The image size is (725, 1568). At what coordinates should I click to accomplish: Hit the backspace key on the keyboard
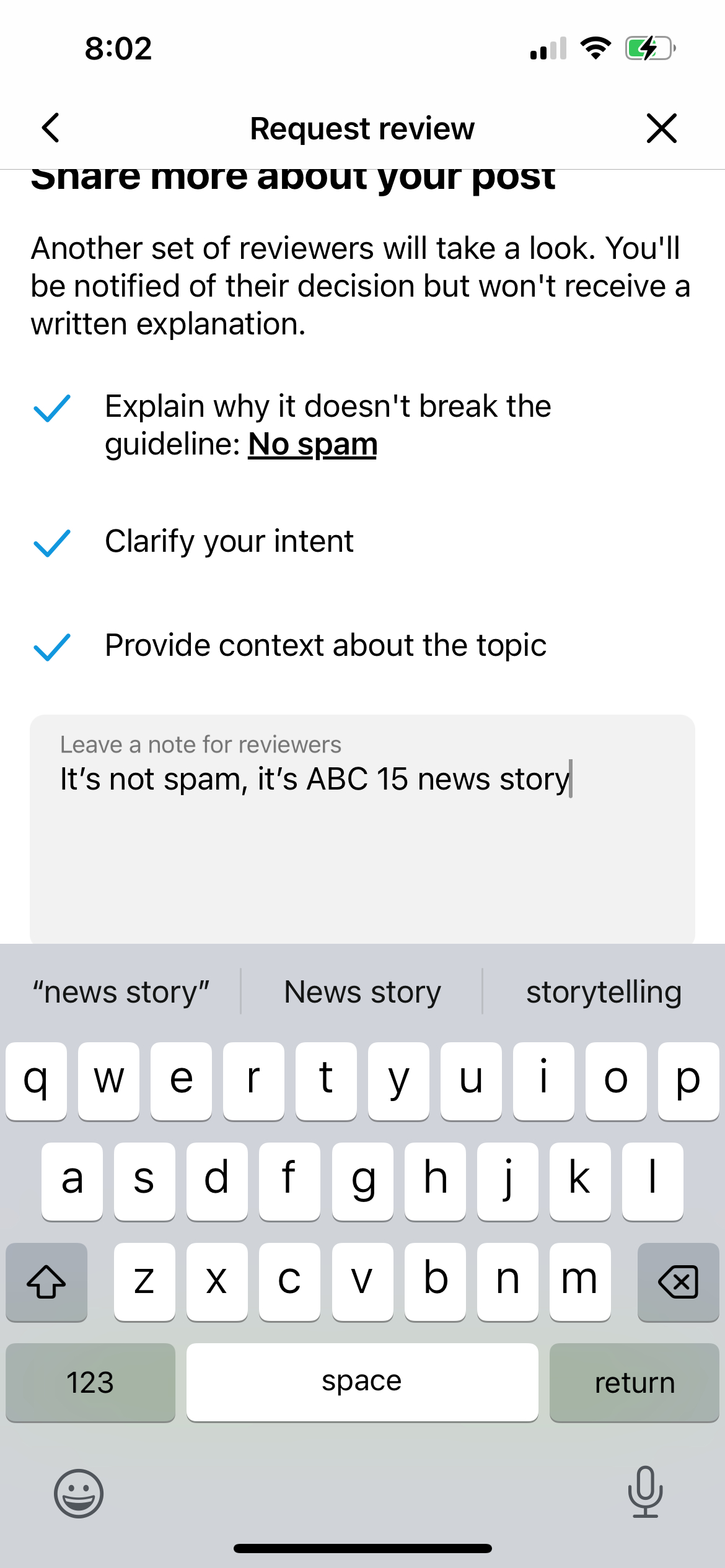678,1281
